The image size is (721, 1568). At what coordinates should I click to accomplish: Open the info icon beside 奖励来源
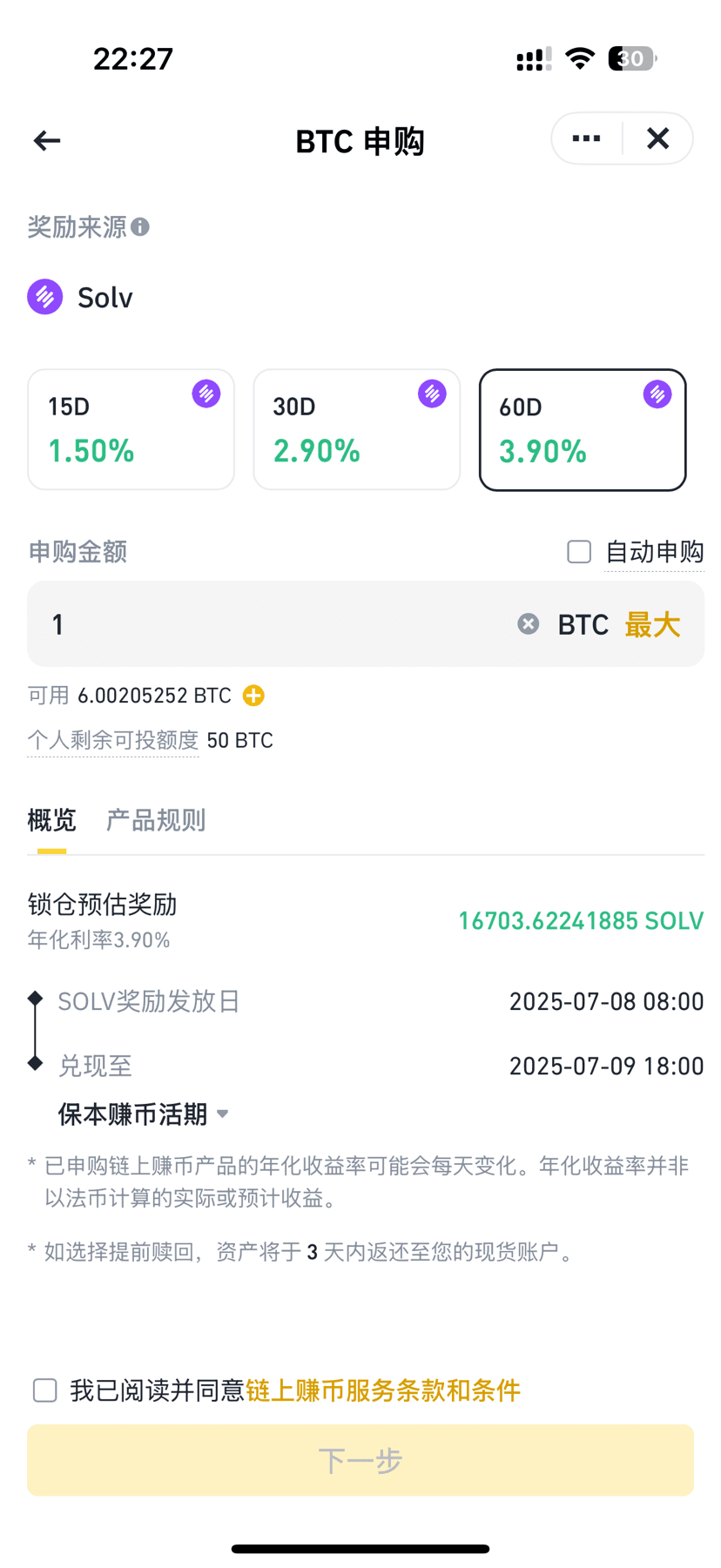click(x=140, y=227)
